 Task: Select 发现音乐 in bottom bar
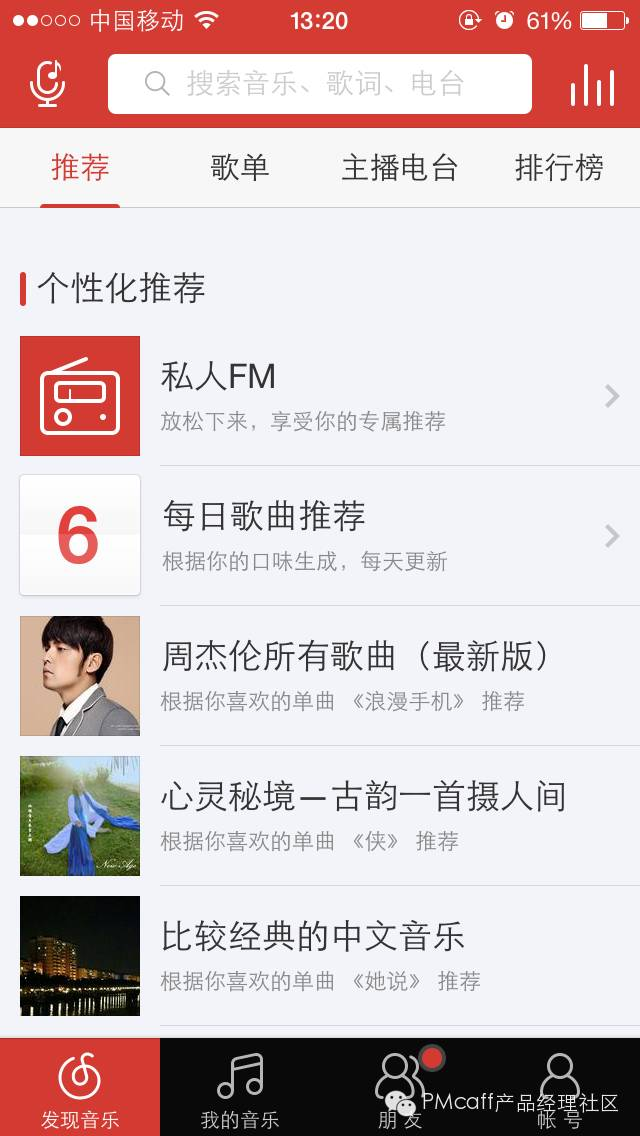pyautogui.click(x=80, y=1088)
